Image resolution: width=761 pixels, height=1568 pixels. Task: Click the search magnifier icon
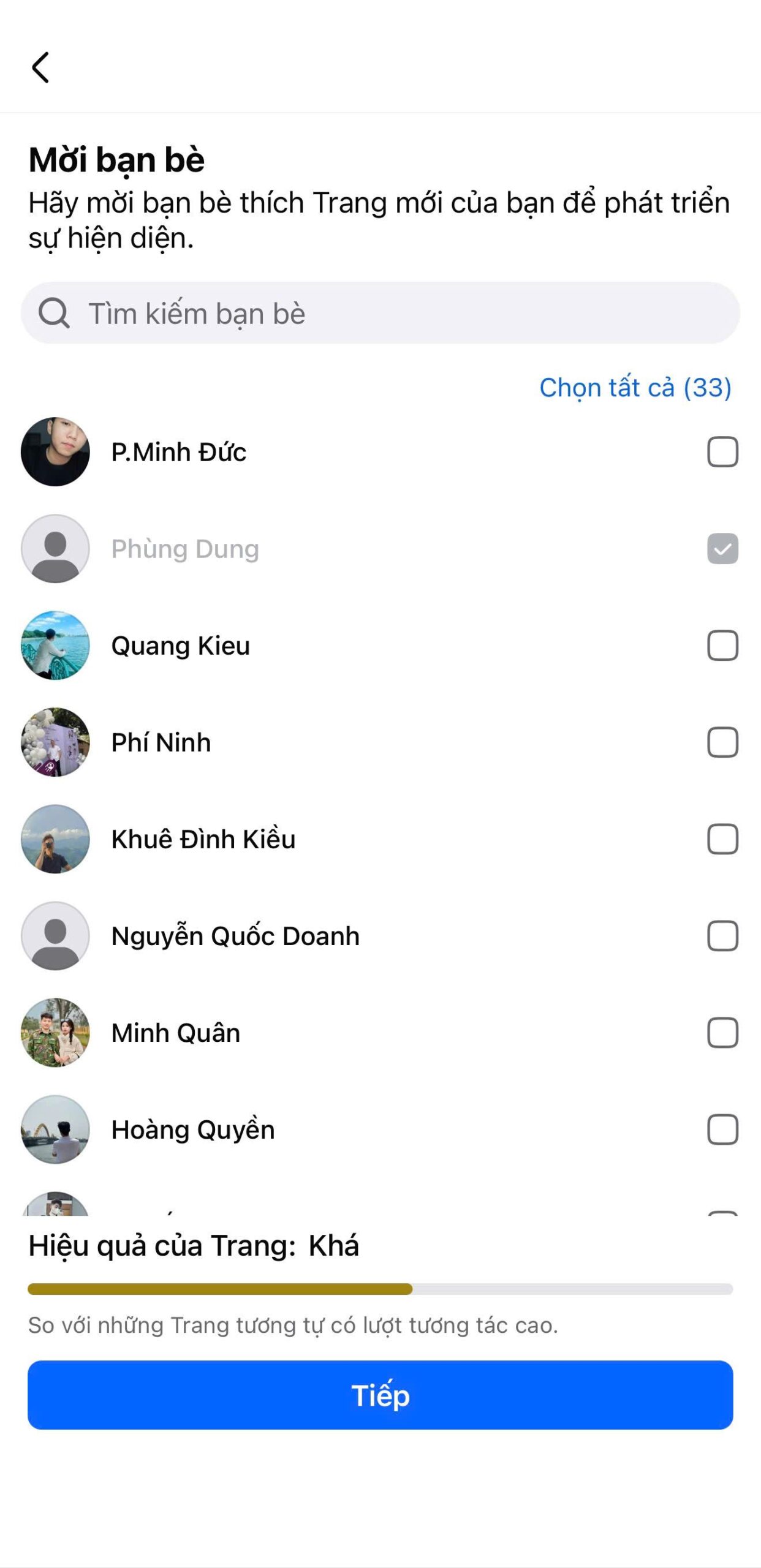55,314
